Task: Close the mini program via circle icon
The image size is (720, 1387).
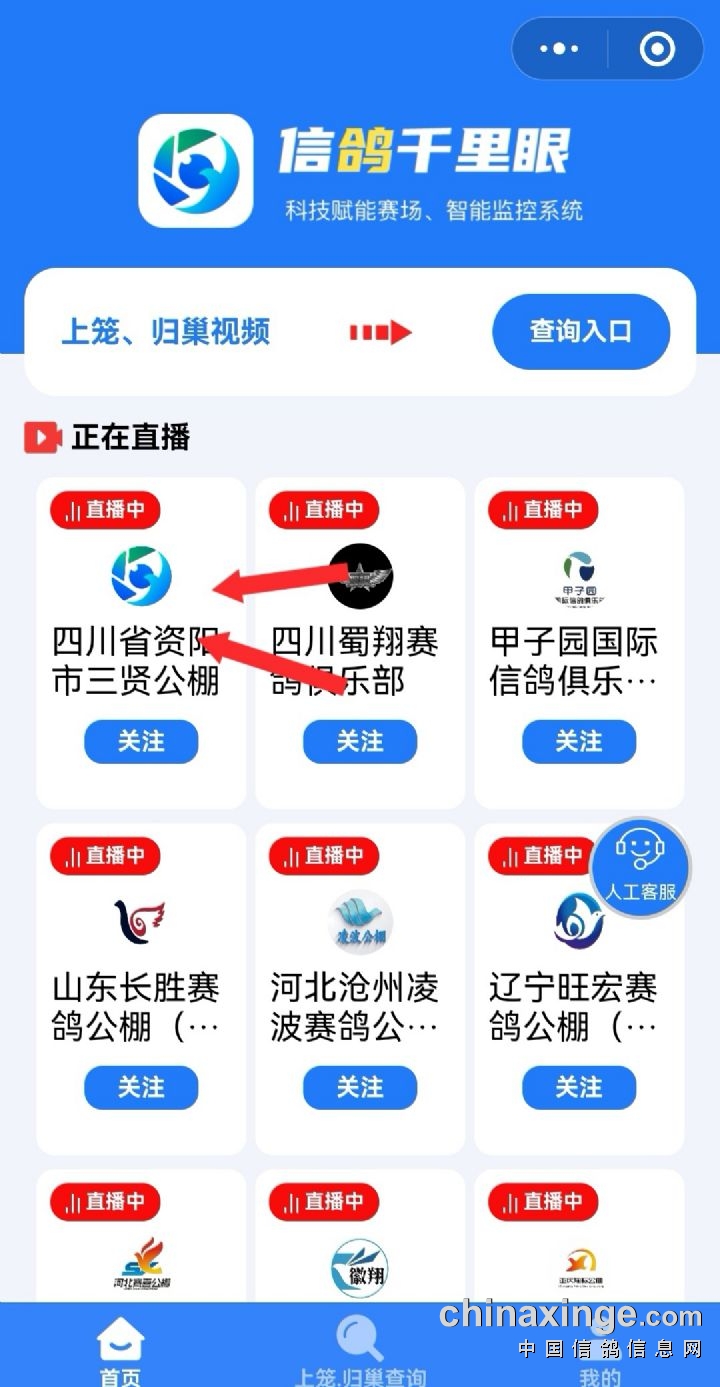Action: coord(657,48)
